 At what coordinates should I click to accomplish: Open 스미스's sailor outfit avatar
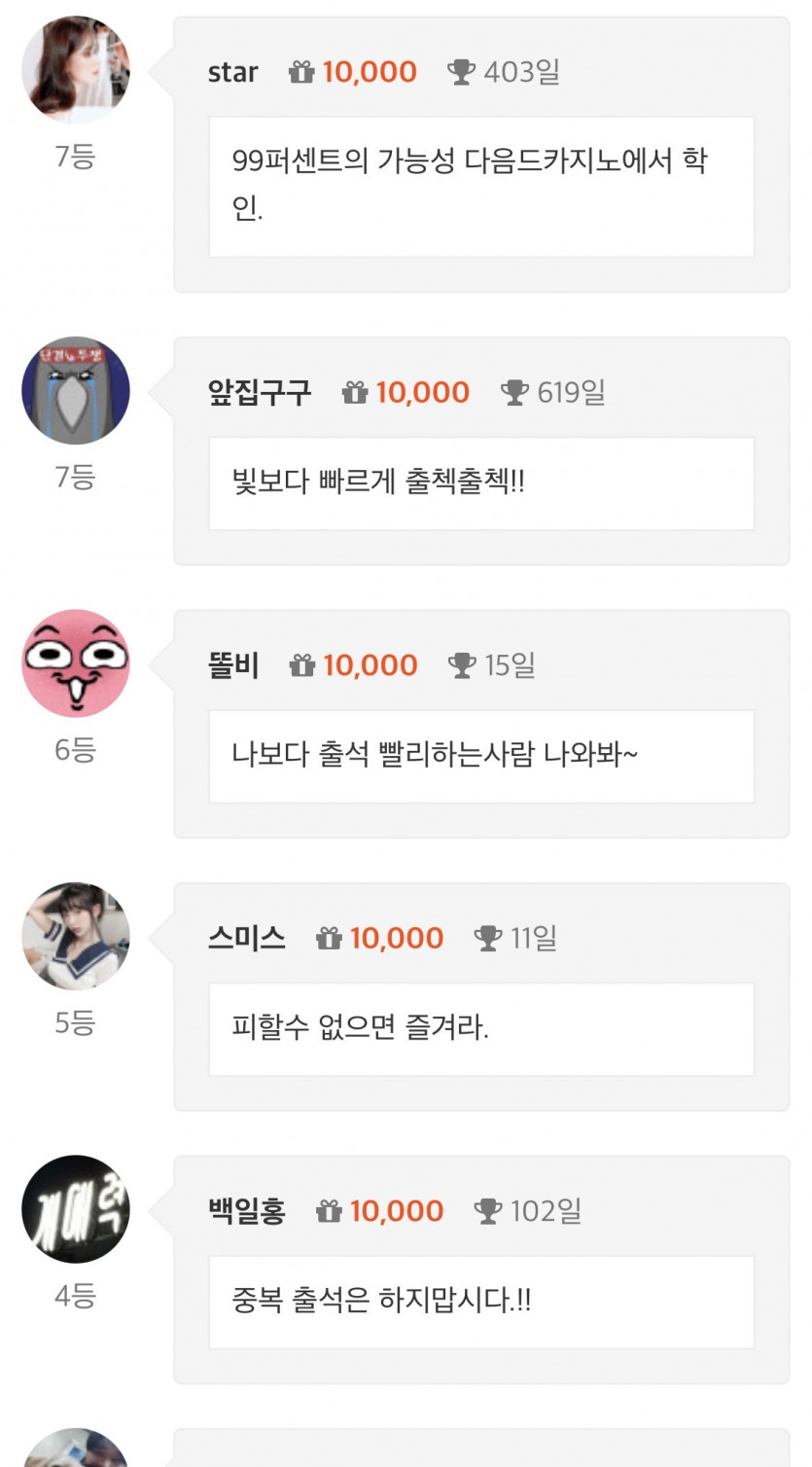[76, 936]
